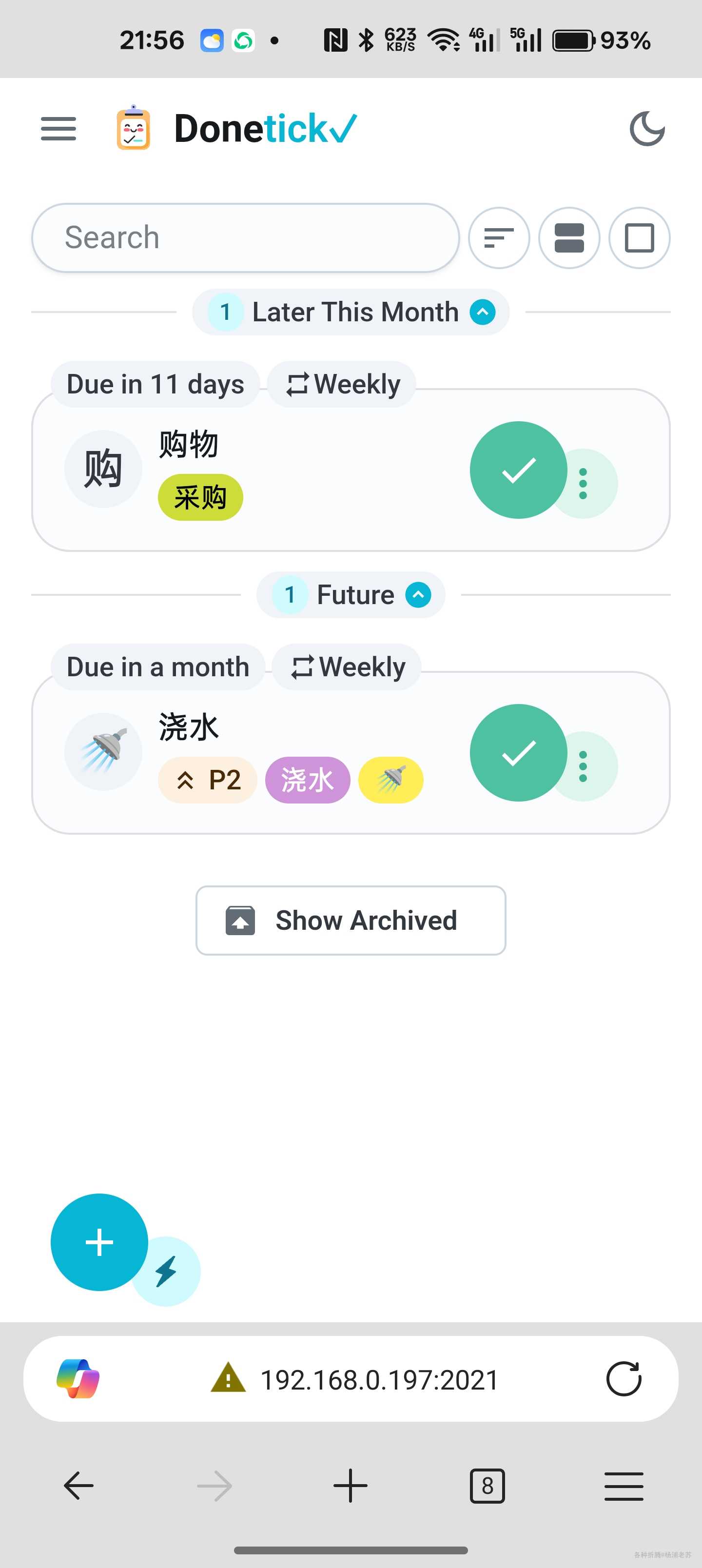Reload the page in the browser

624,1379
